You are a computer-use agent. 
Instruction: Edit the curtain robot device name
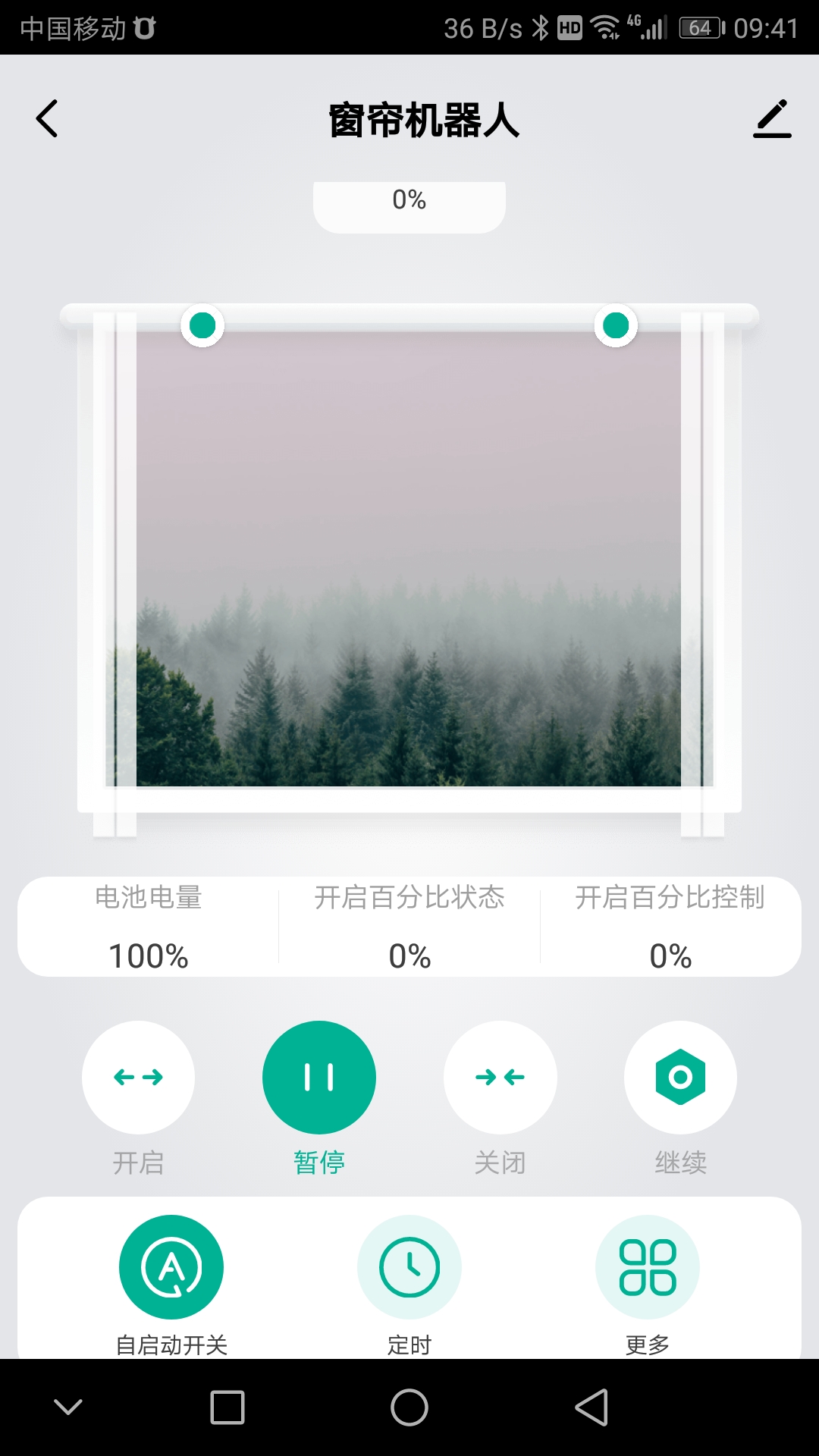pos(772,119)
